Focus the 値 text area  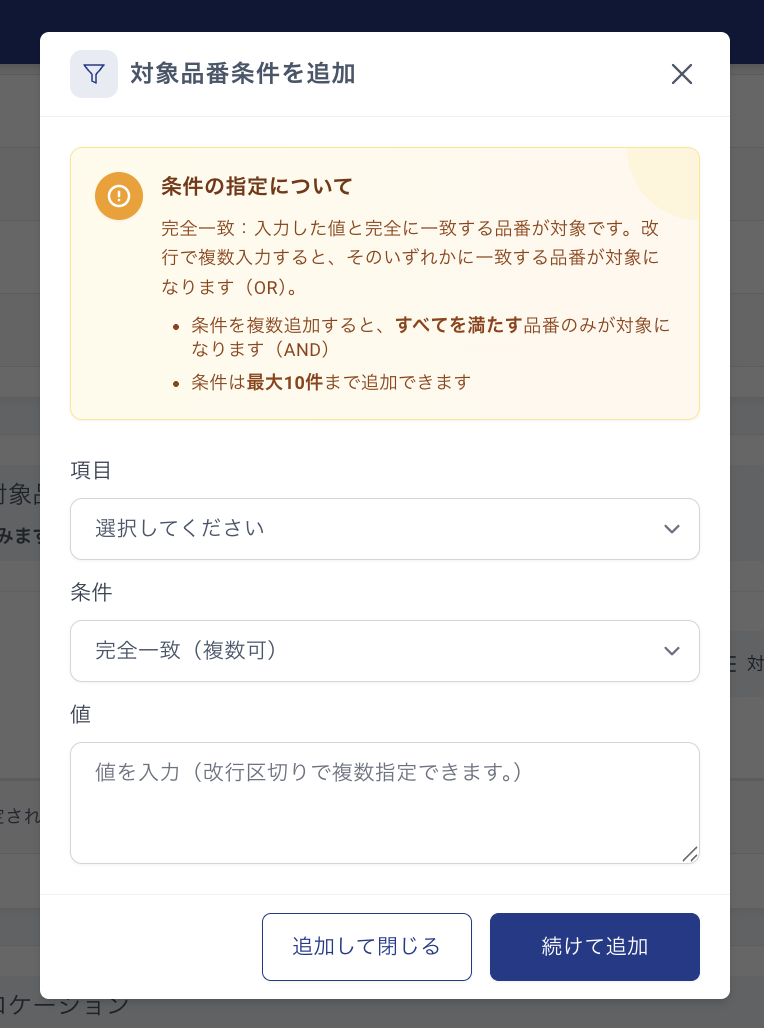tap(384, 802)
